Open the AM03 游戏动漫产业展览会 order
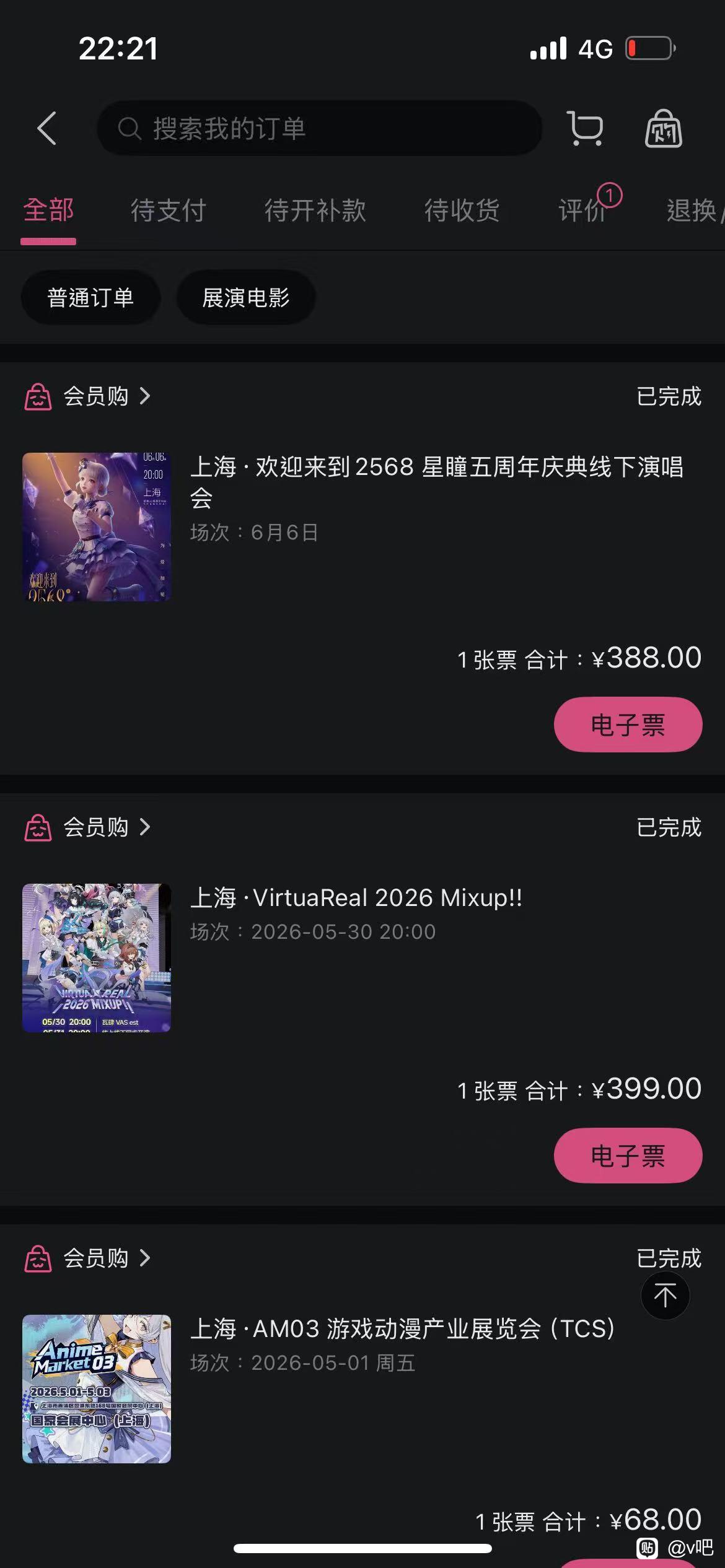Screen dimensions: 725x1568 362,1388
